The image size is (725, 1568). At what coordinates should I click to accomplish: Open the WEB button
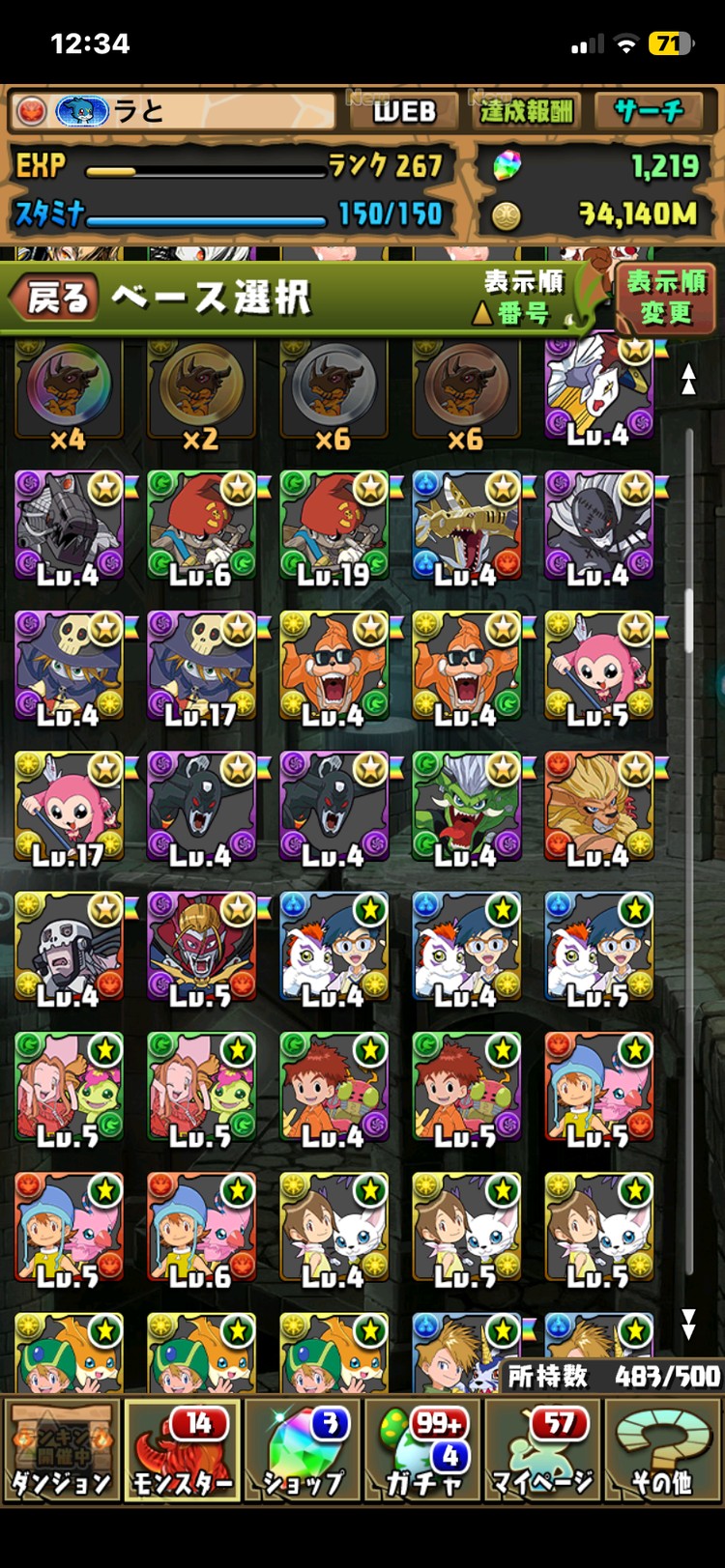tap(404, 112)
